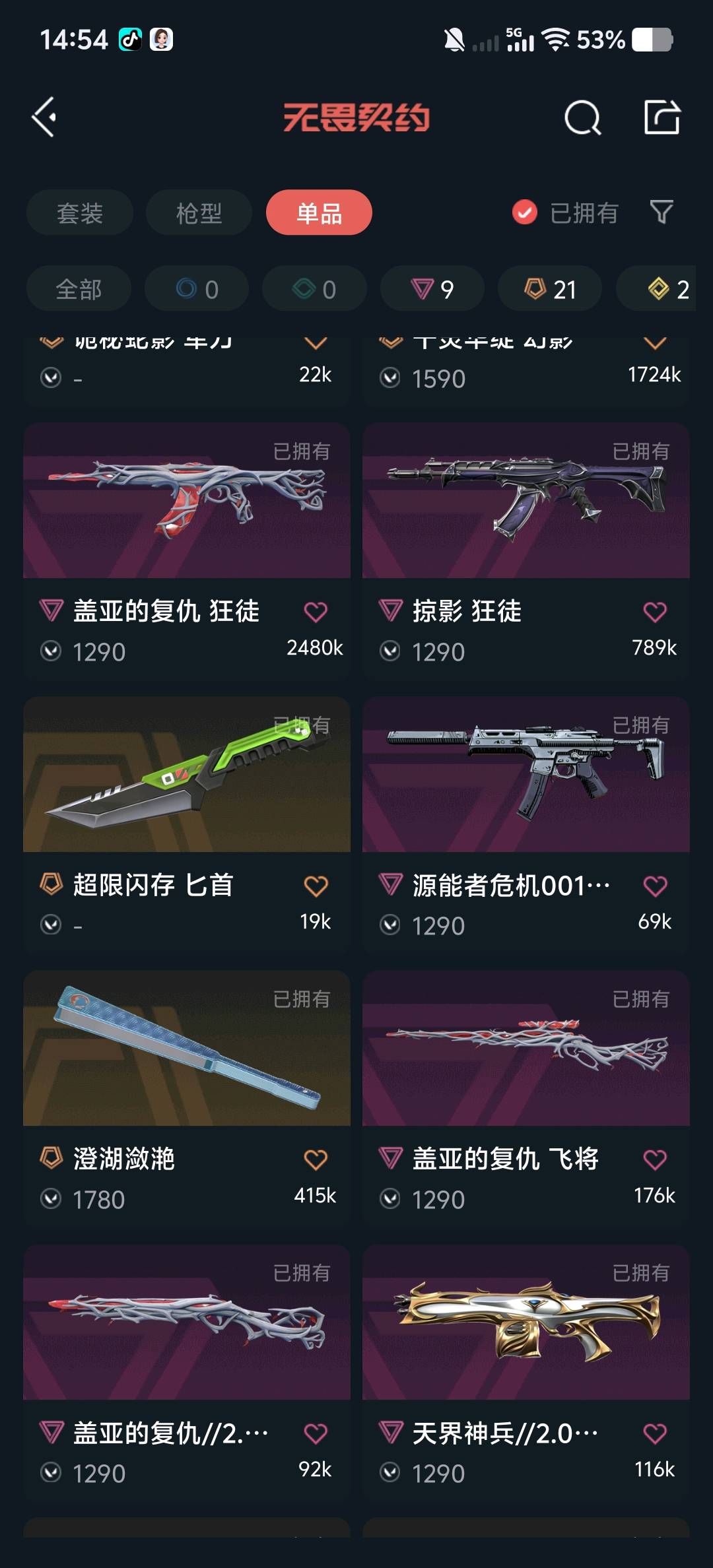Screen dimensions: 713x1568
Task: Favorite the 源能者危机001 skin
Action: click(x=655, y=886)
